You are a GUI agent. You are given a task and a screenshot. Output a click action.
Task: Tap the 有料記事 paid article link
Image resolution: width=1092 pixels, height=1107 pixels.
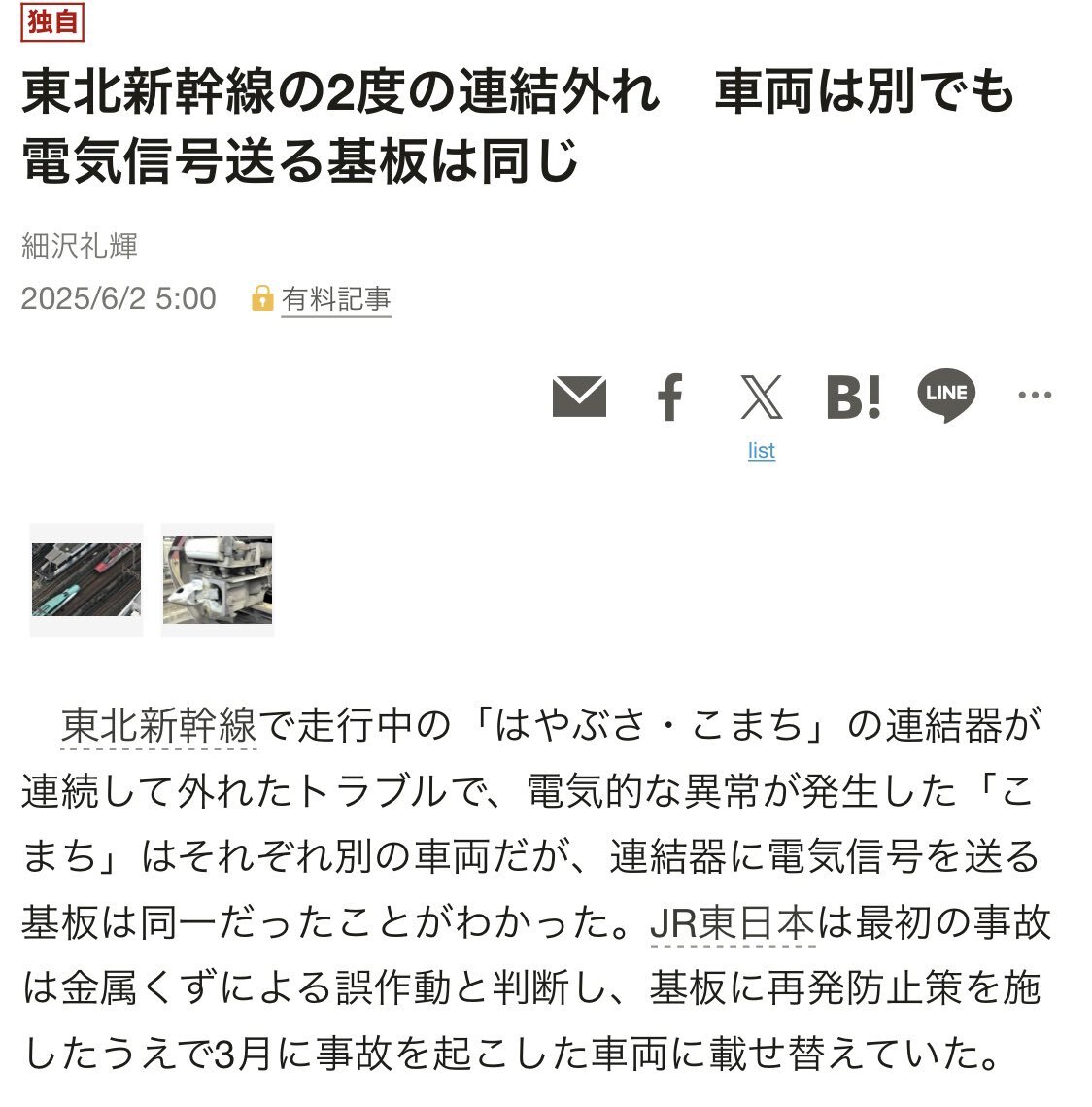[x=335, y=298]
